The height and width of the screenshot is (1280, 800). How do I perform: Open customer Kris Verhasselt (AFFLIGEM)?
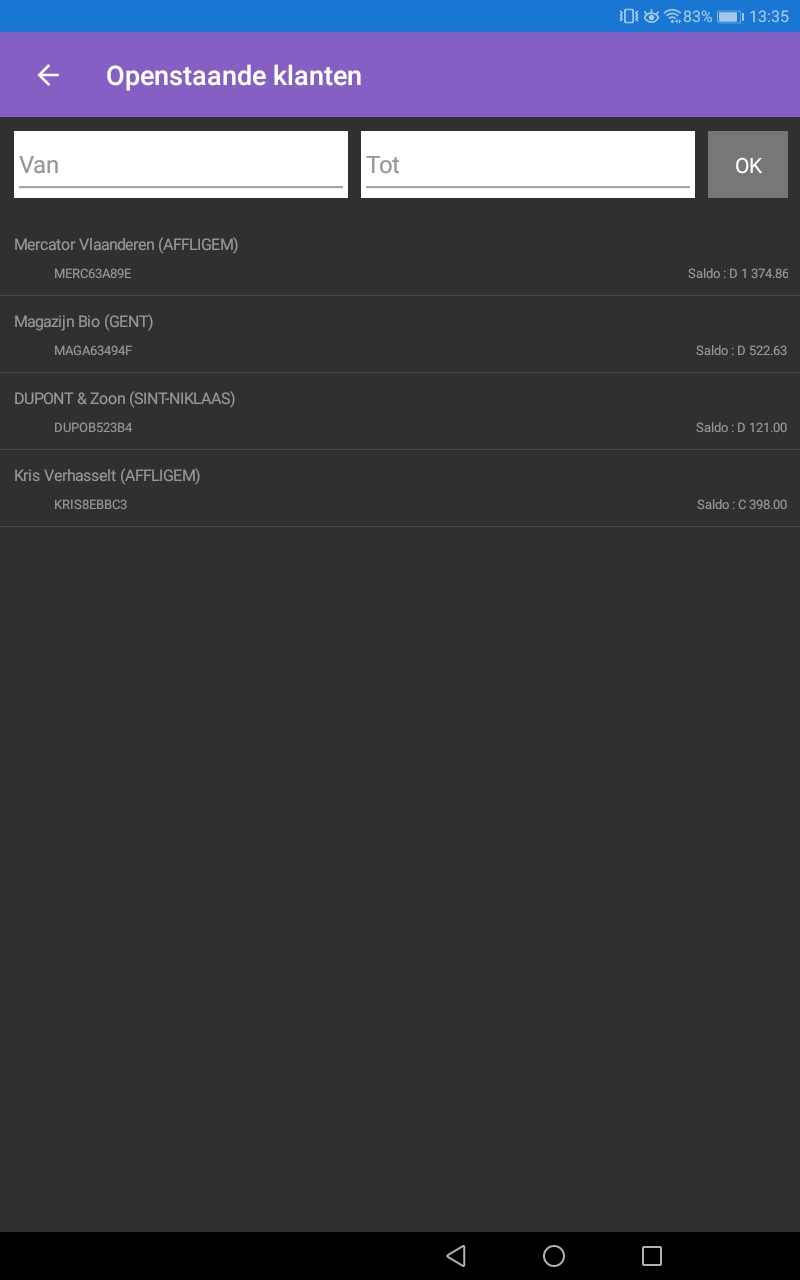click(400, 489)
